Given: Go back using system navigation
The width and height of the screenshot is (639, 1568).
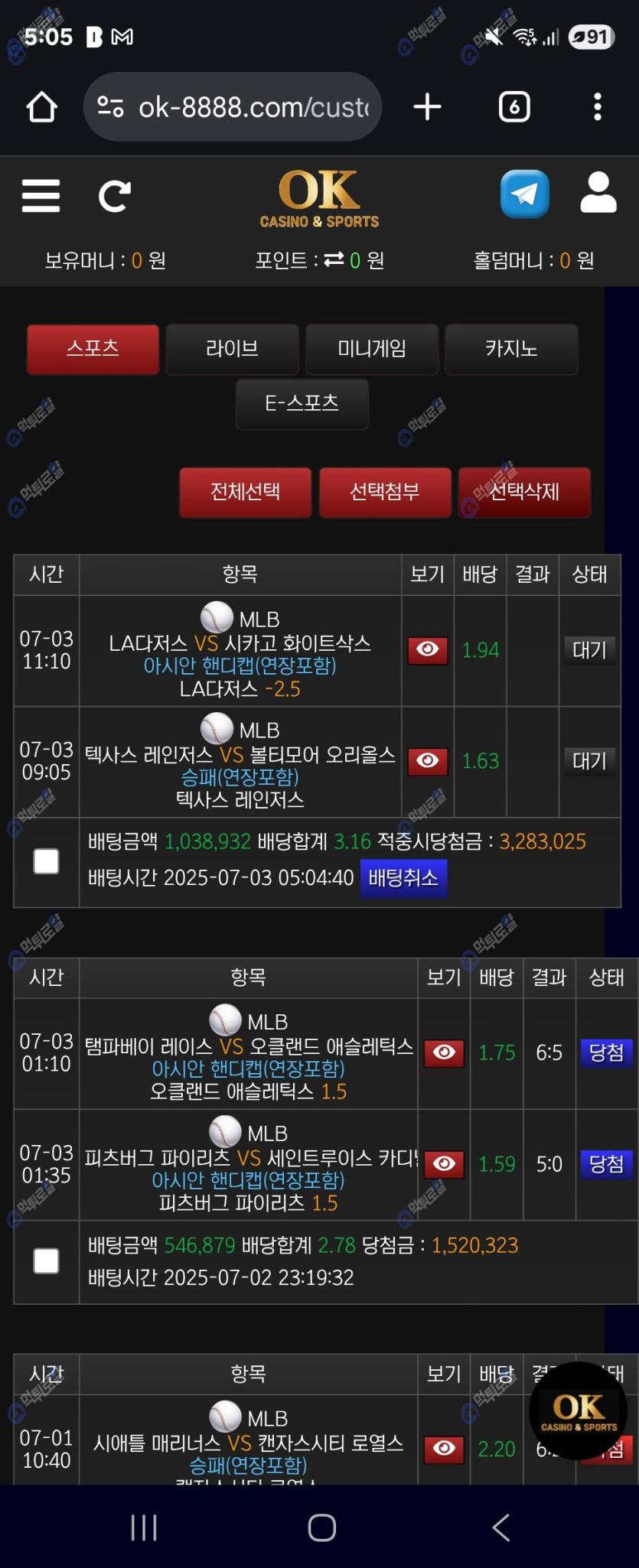Looking at the screenshot, I should [x=501, y=1527].
